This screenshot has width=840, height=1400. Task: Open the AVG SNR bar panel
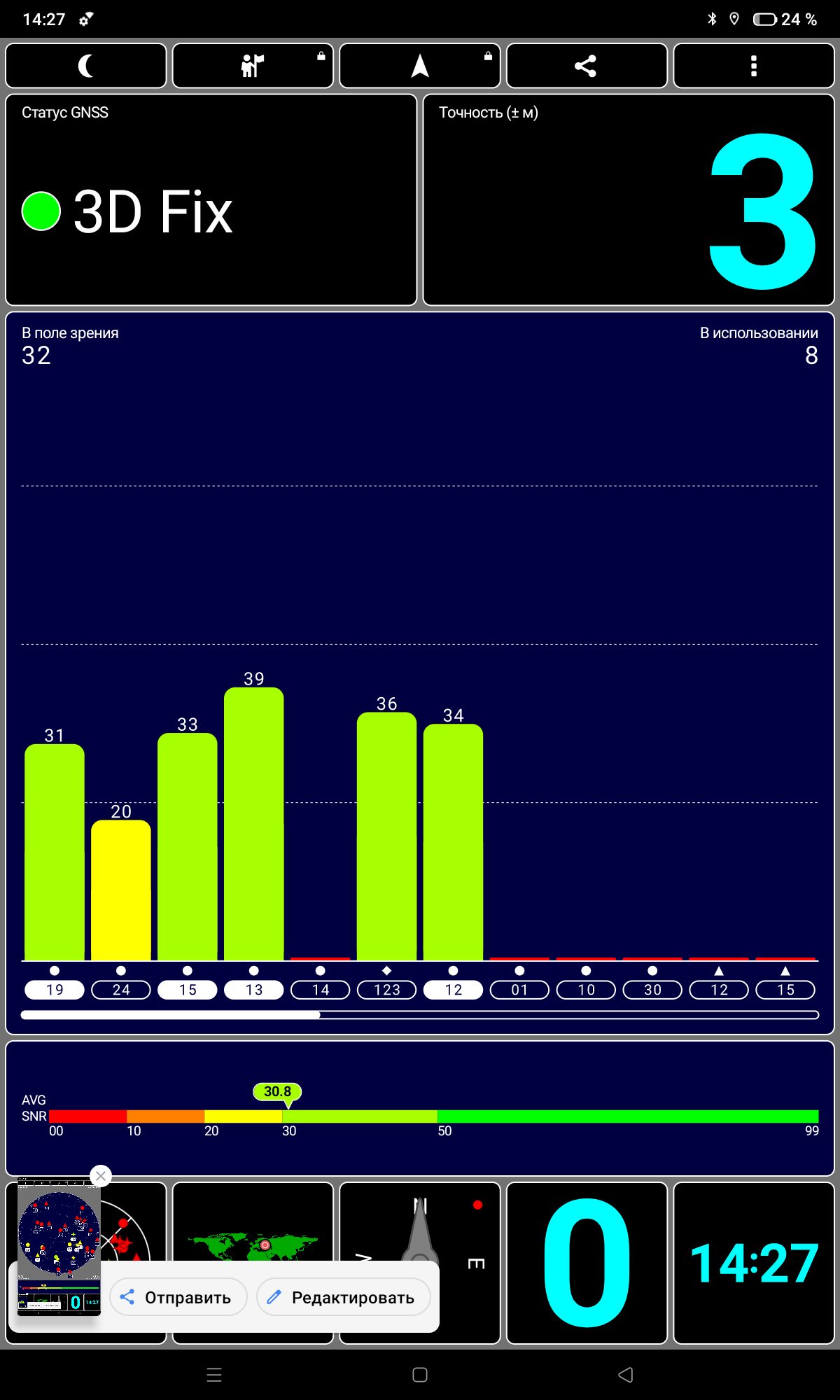coord(420,1108)
